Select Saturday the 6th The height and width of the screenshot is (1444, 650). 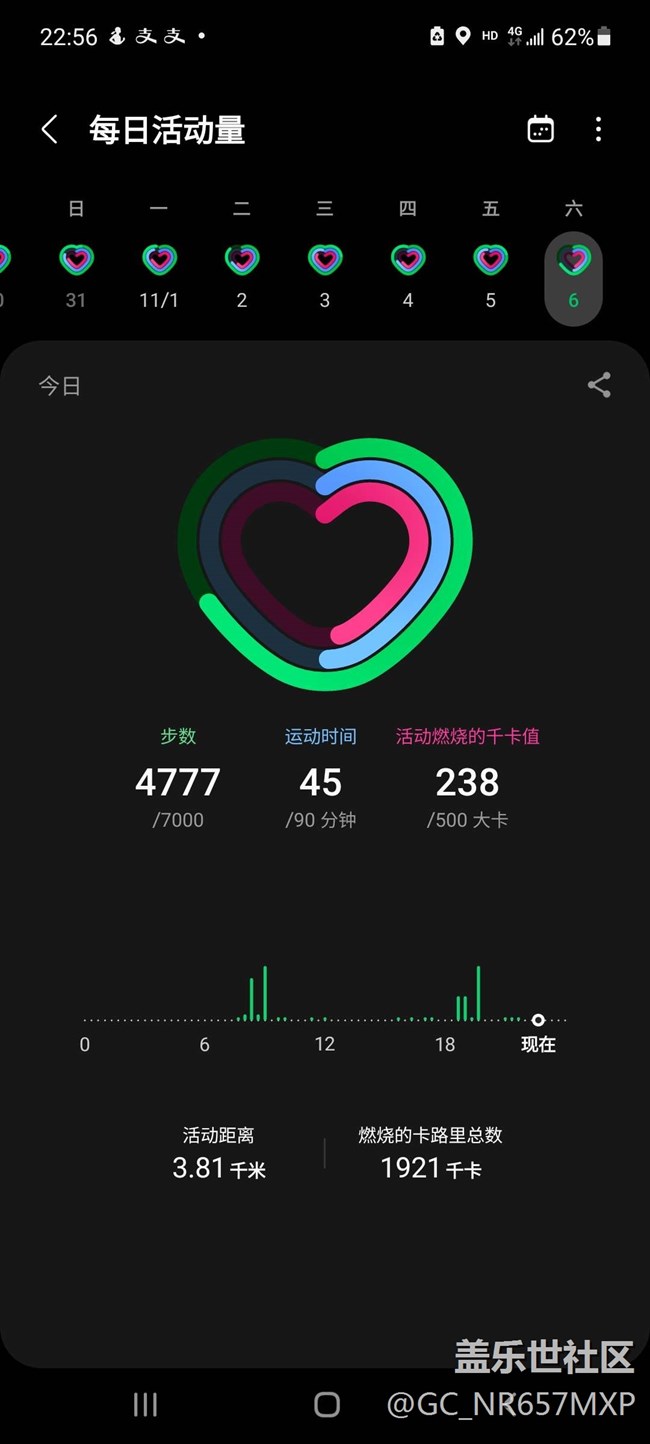click(x=573, y=278)
